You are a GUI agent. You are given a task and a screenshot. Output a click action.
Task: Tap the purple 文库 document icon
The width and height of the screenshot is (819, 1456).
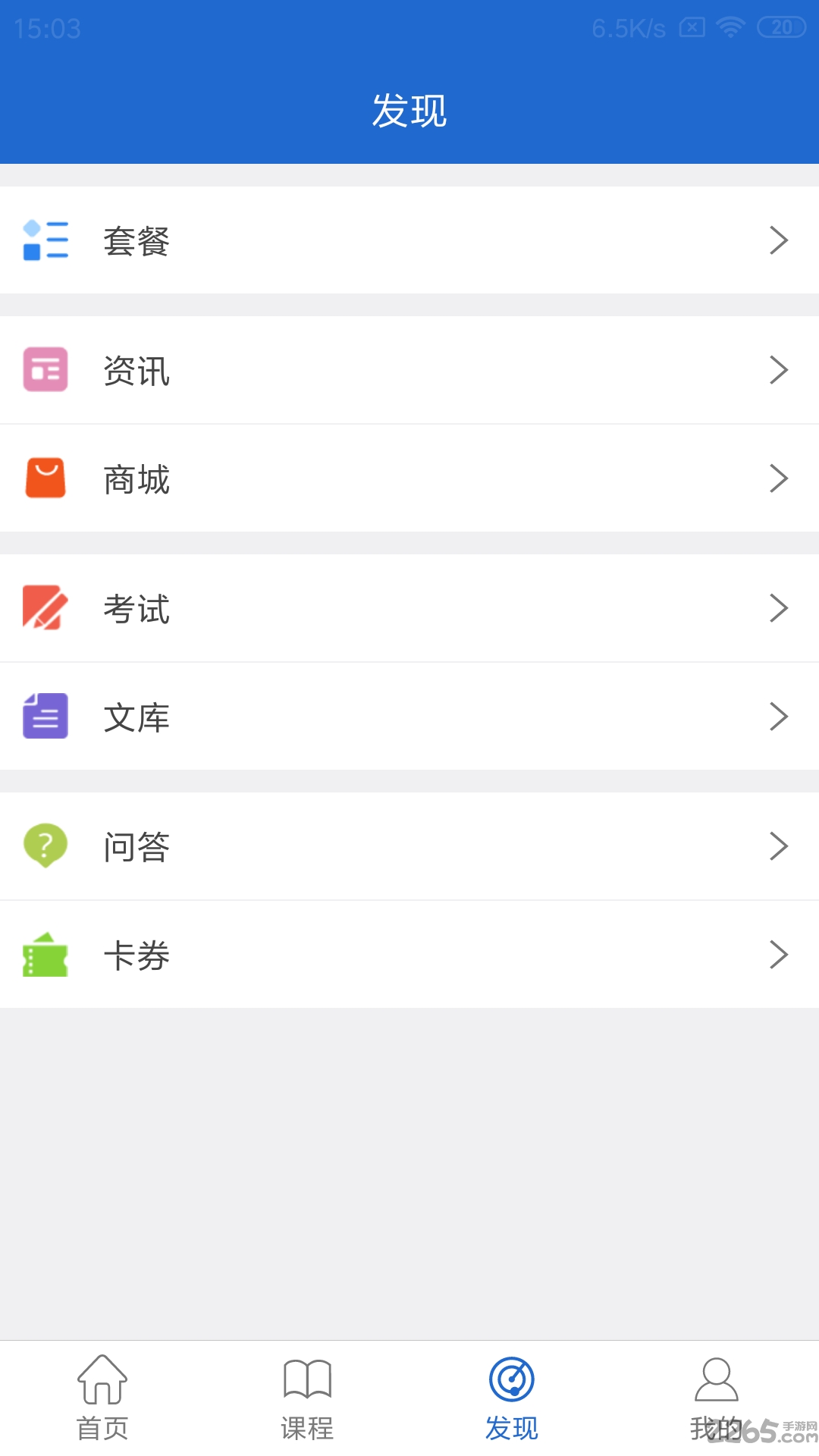[45, 716]
